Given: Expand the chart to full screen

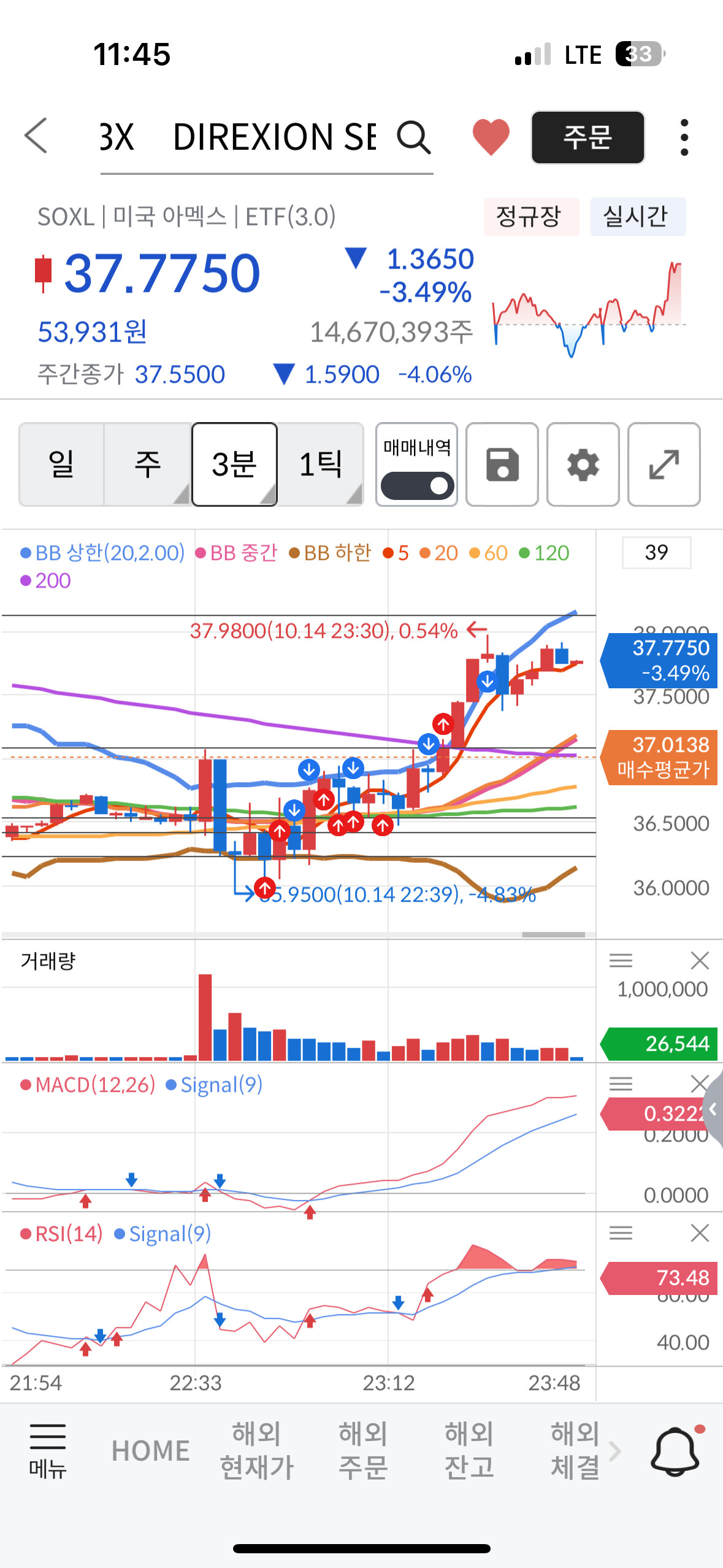Looking at the screenshot, I should pos(664,464).
